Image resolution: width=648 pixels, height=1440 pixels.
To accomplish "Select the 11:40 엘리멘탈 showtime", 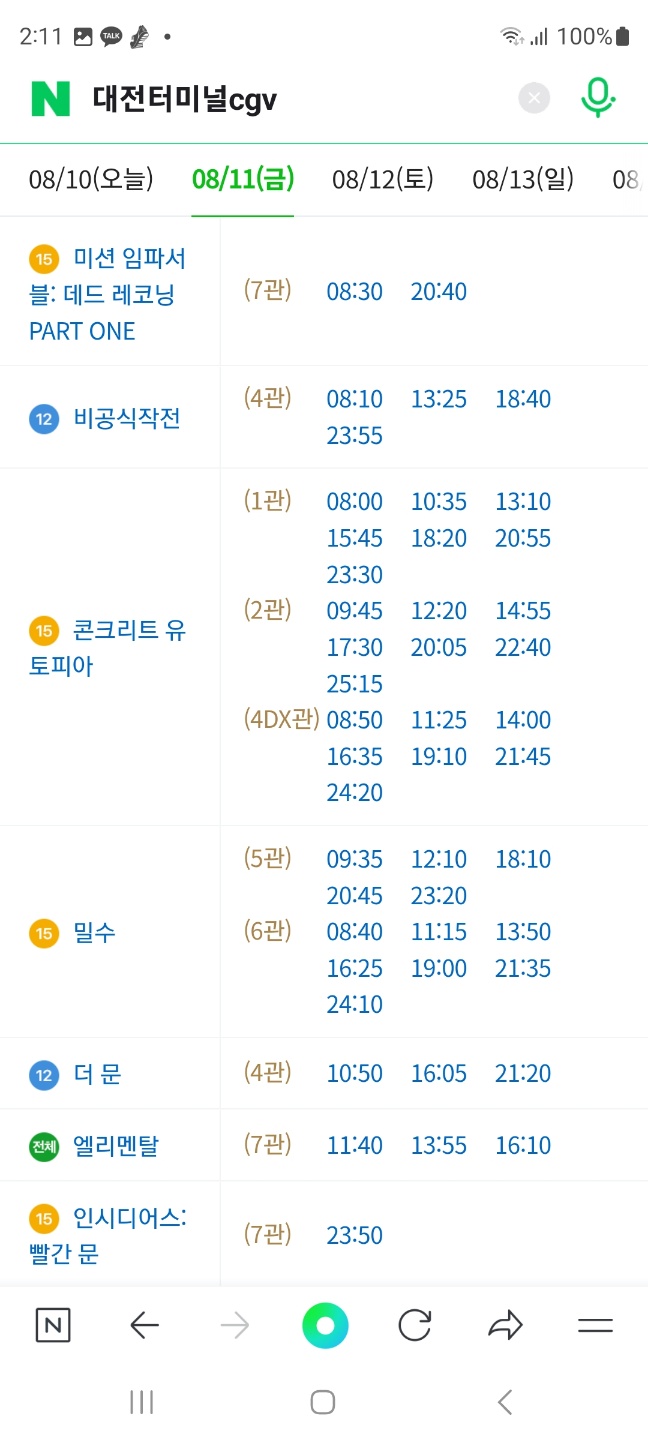I will (354, 1146).
